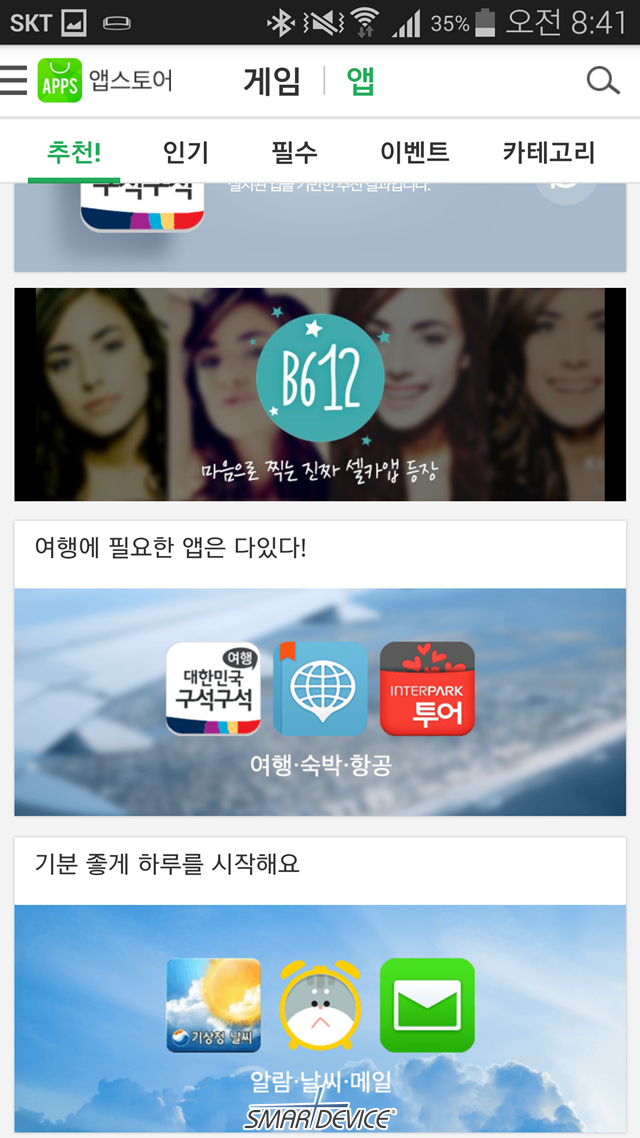The image size is (640, 1138).
Task: Tap the search magnifier icon
Action: 602,81
